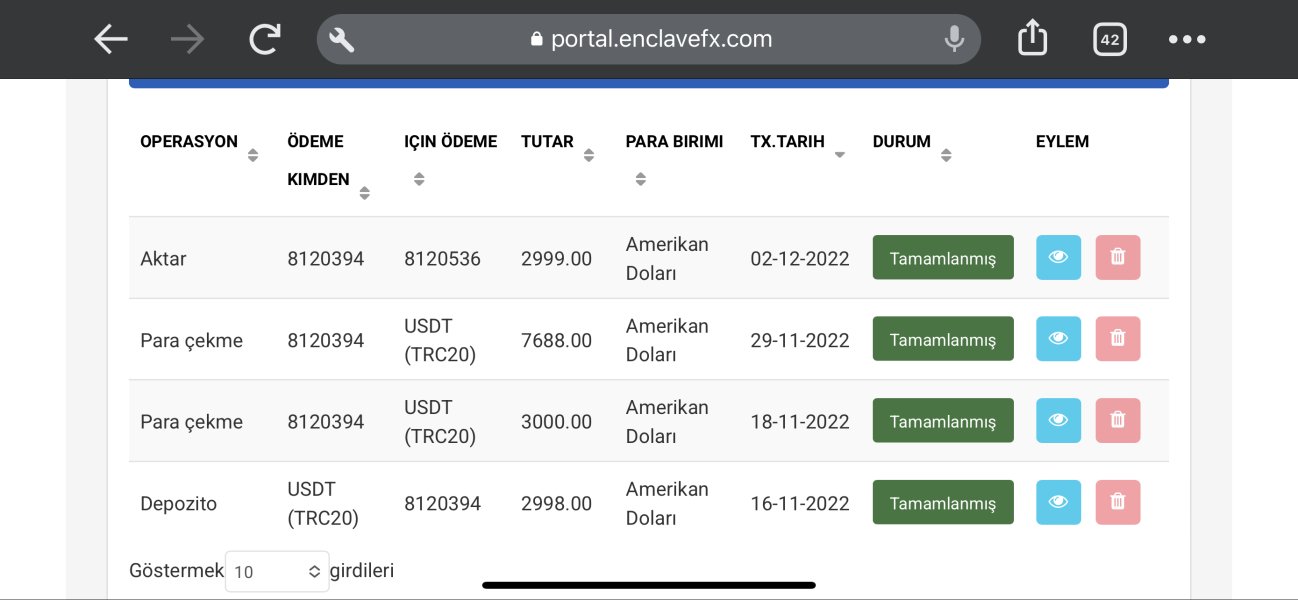This screenshot has height=600, width=1298.
Task: Reload the current page
Action: tap(264, 39)
